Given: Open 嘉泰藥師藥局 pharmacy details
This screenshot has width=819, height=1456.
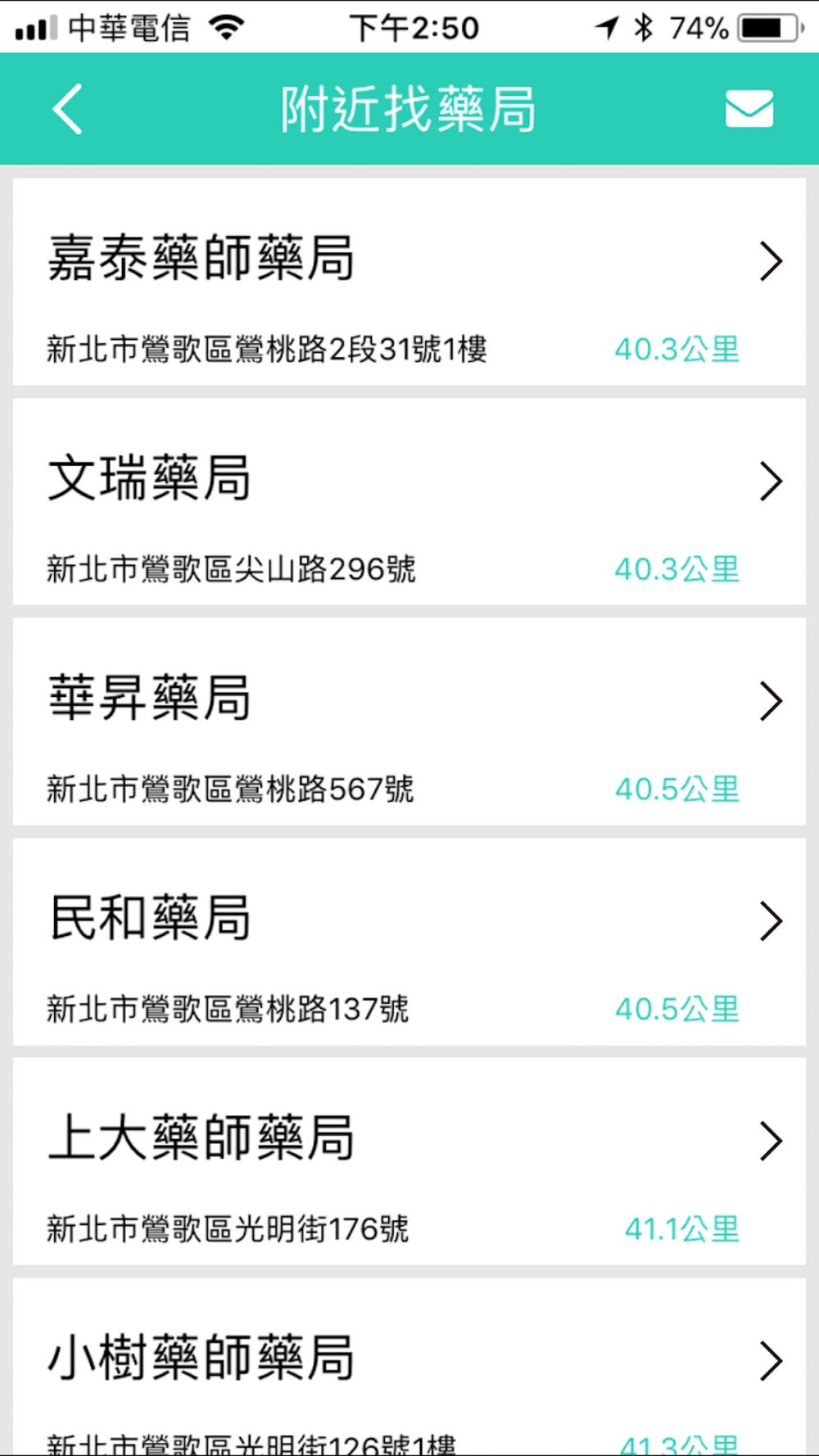Looking at the screenshot, I should tap(409, 283).
